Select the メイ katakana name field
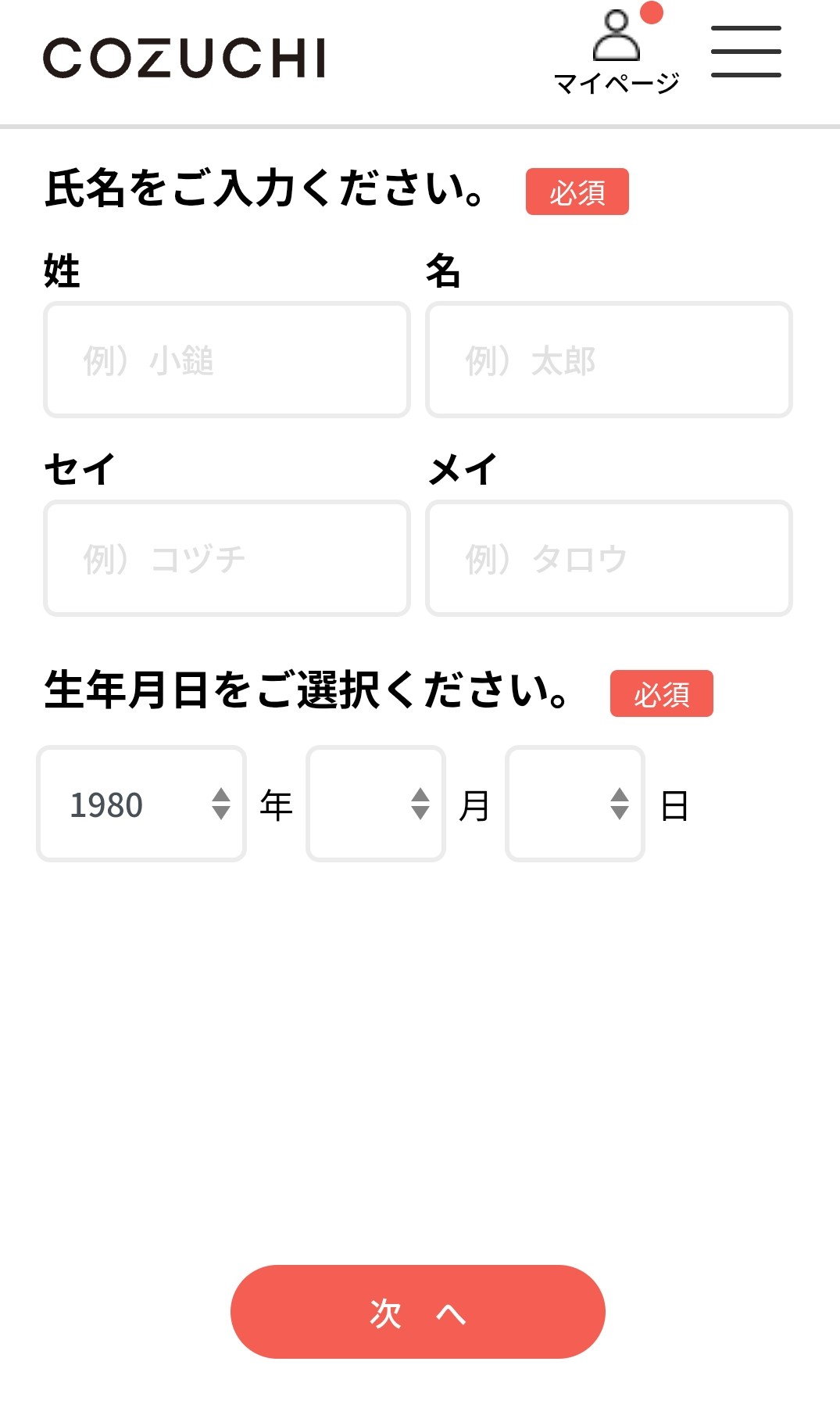Screen dimensions: 840x1408 609,559
